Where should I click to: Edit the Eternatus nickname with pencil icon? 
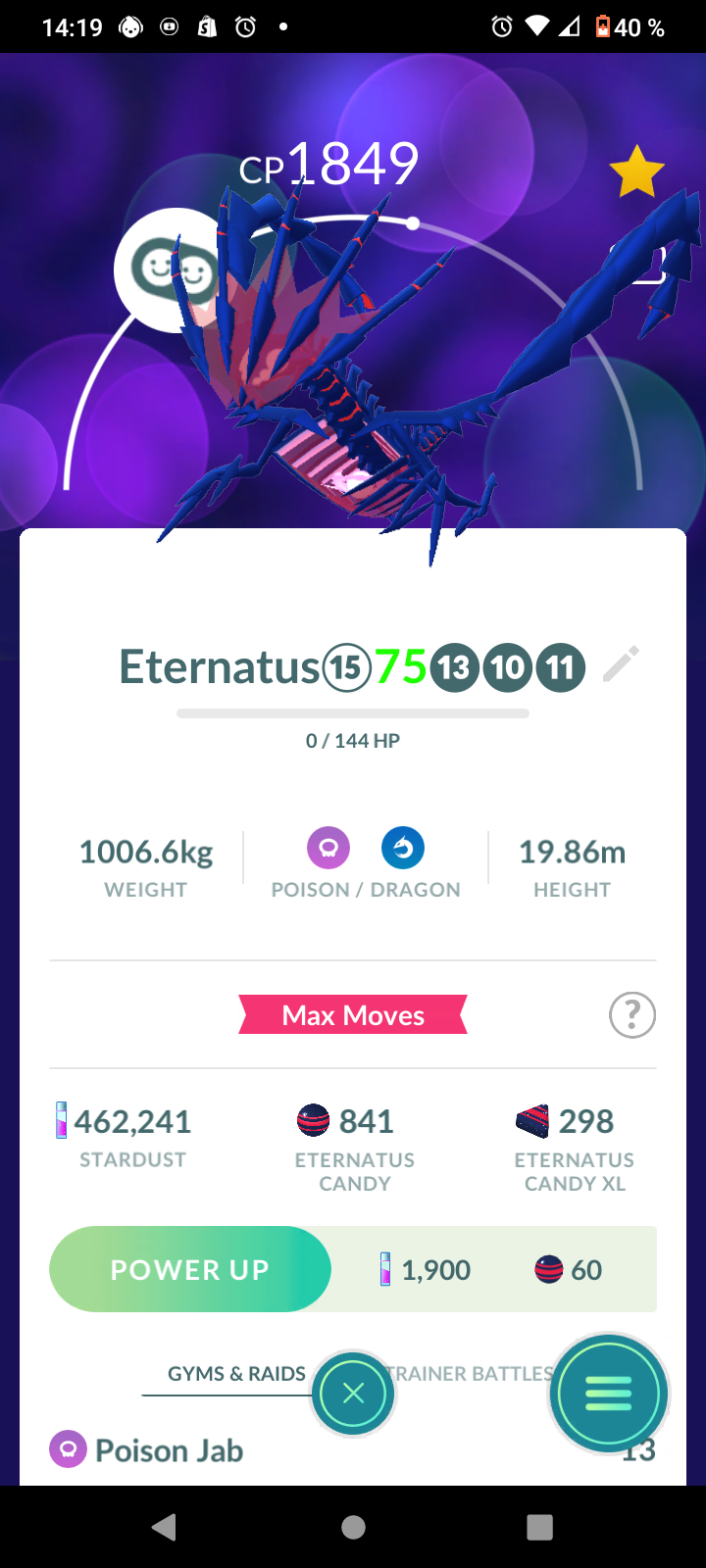(621, 664)
